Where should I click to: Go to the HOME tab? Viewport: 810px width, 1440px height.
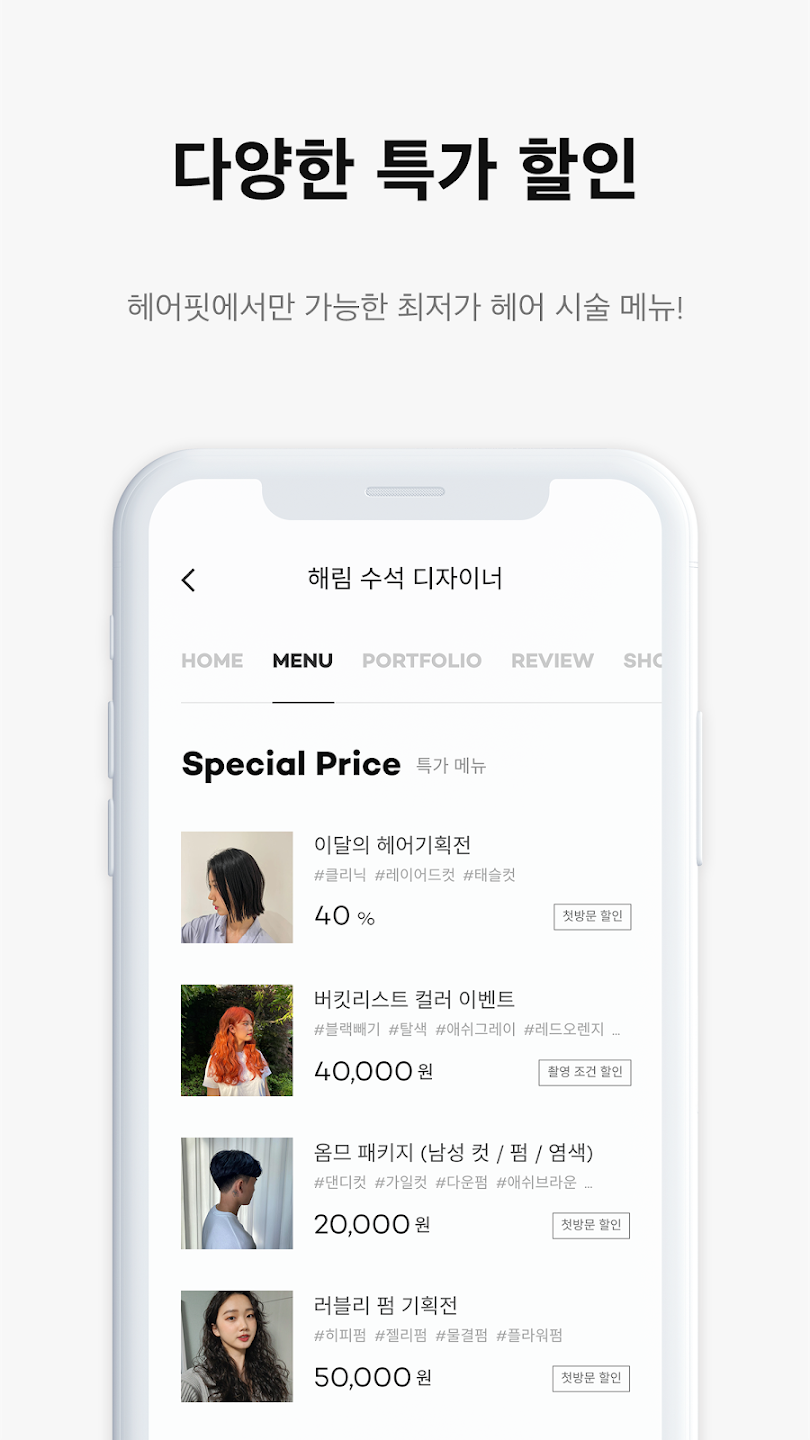click(212, 660)
